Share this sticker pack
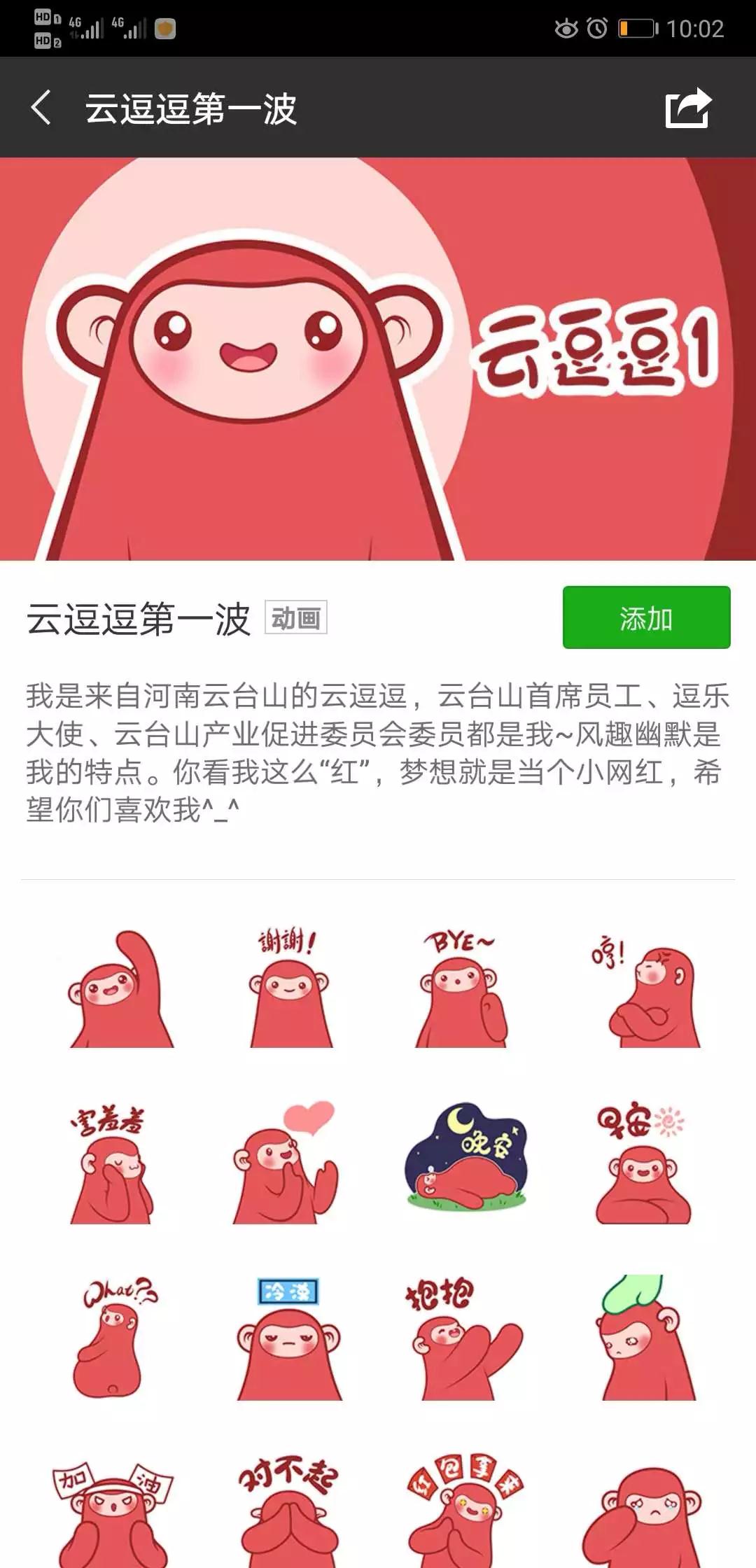The height and width of the screenshot is (1568, 756). coord(687,108)
